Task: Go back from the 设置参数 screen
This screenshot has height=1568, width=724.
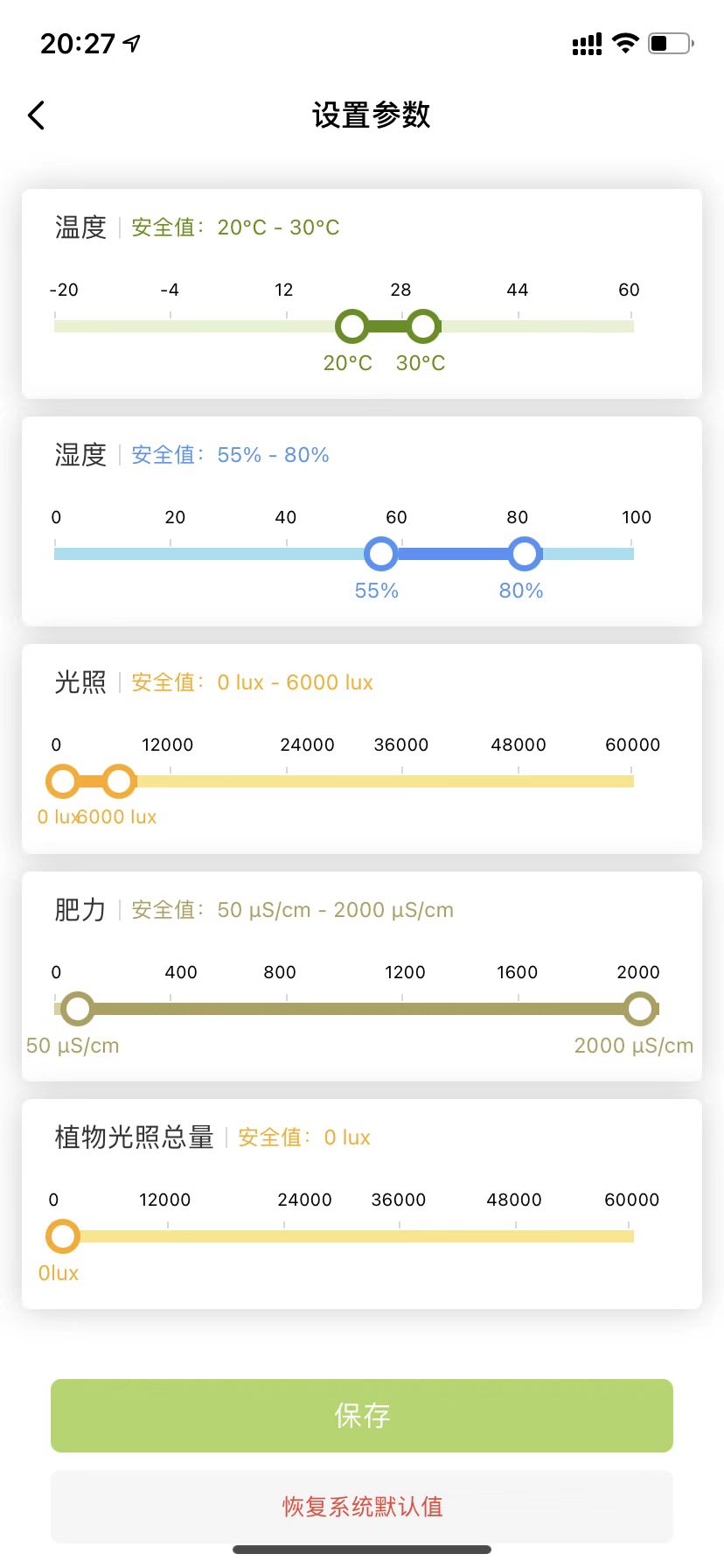Action: [37, 115]
